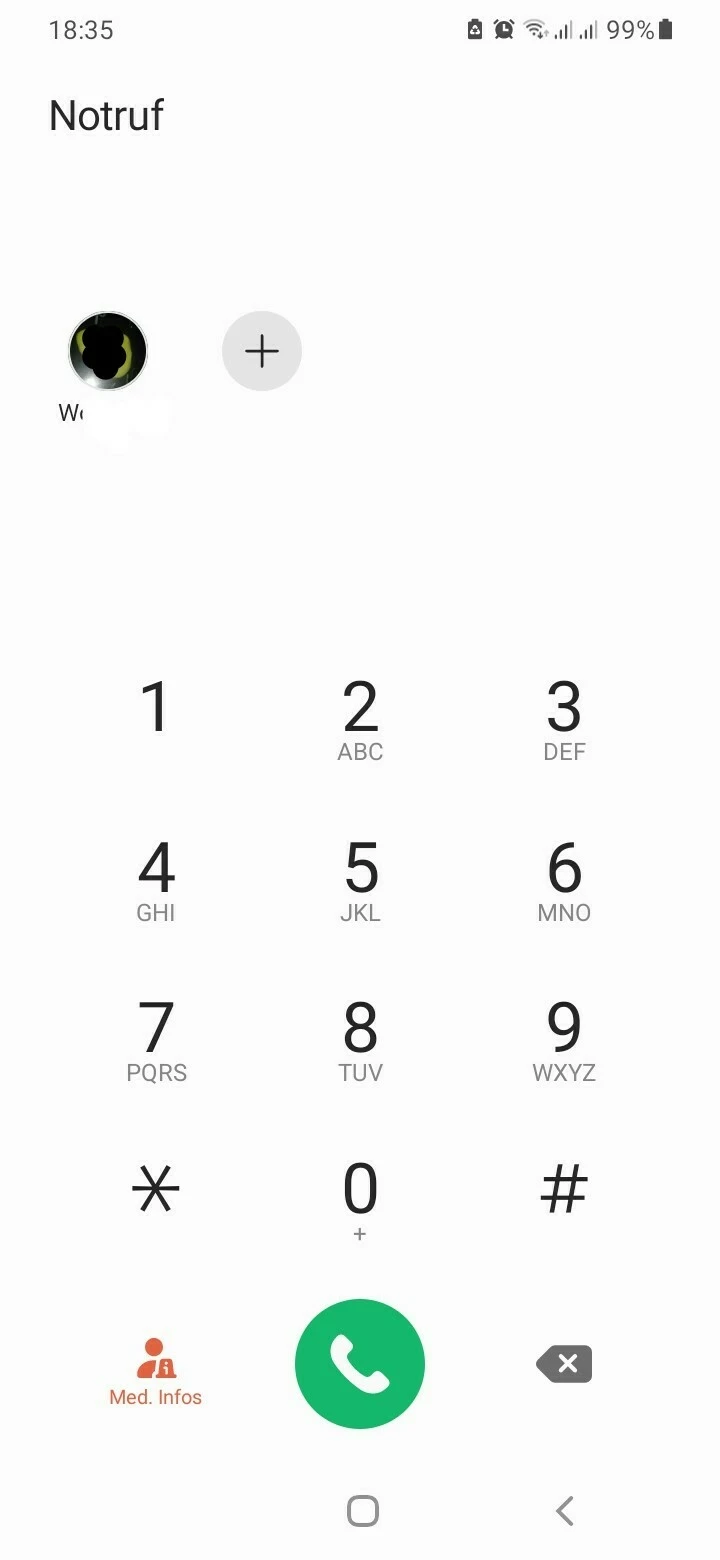
Task: Dial digit 7 on the keypad
Action: click(x=156, y=1040)
